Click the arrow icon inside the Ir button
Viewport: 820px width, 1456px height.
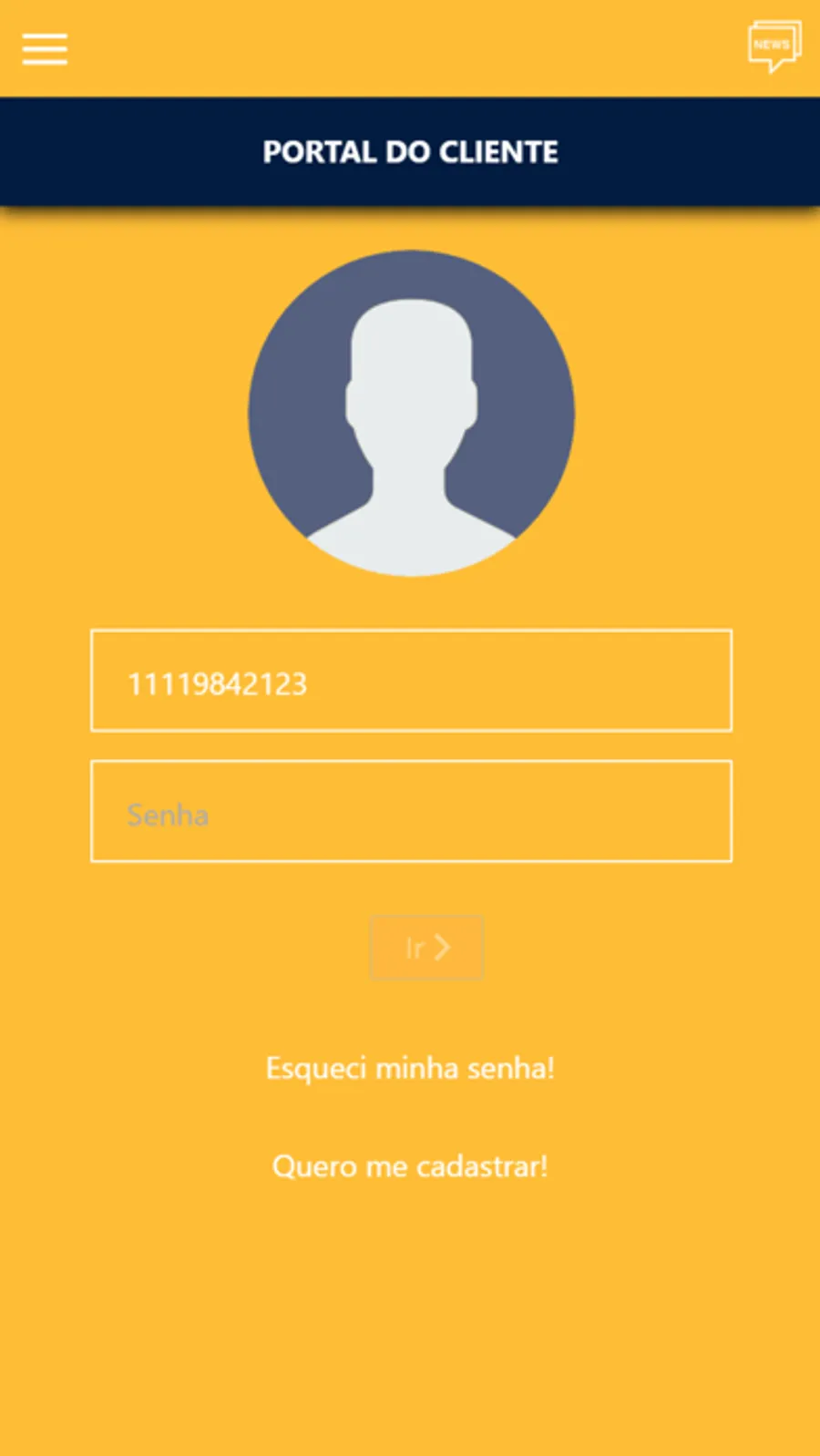coord(444,948)
